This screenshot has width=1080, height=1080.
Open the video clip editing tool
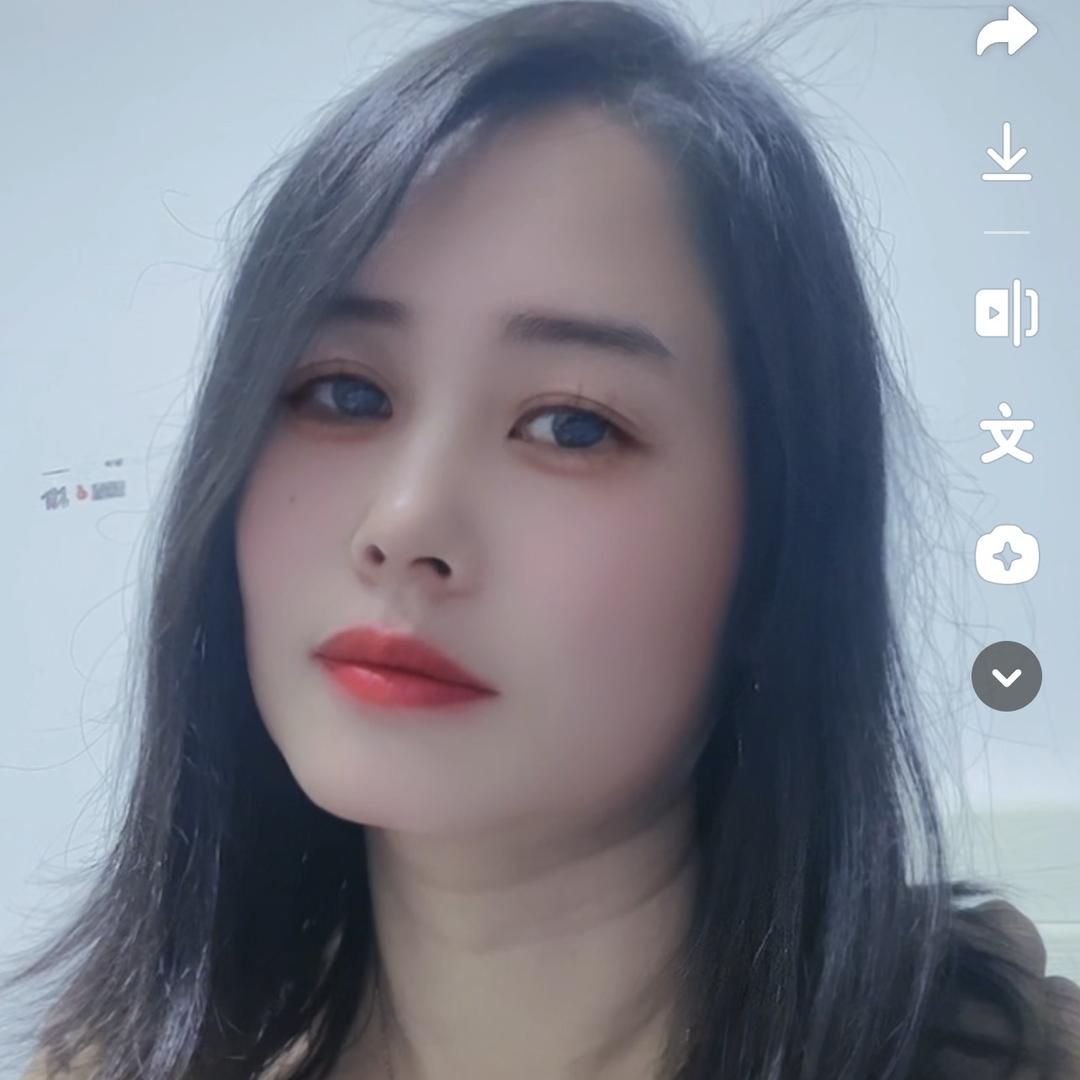click(x=1006, y=313)
